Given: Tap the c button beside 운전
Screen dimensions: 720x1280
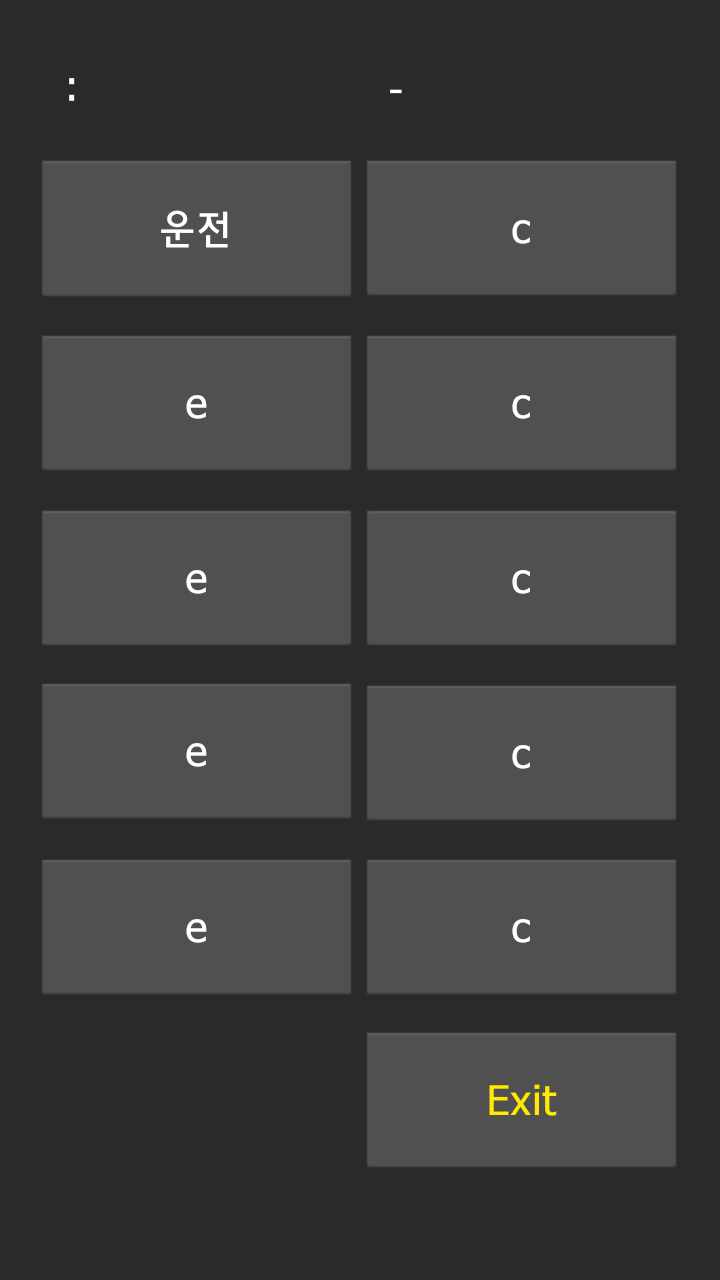Looking at the screenshot, I should [521, 228].
